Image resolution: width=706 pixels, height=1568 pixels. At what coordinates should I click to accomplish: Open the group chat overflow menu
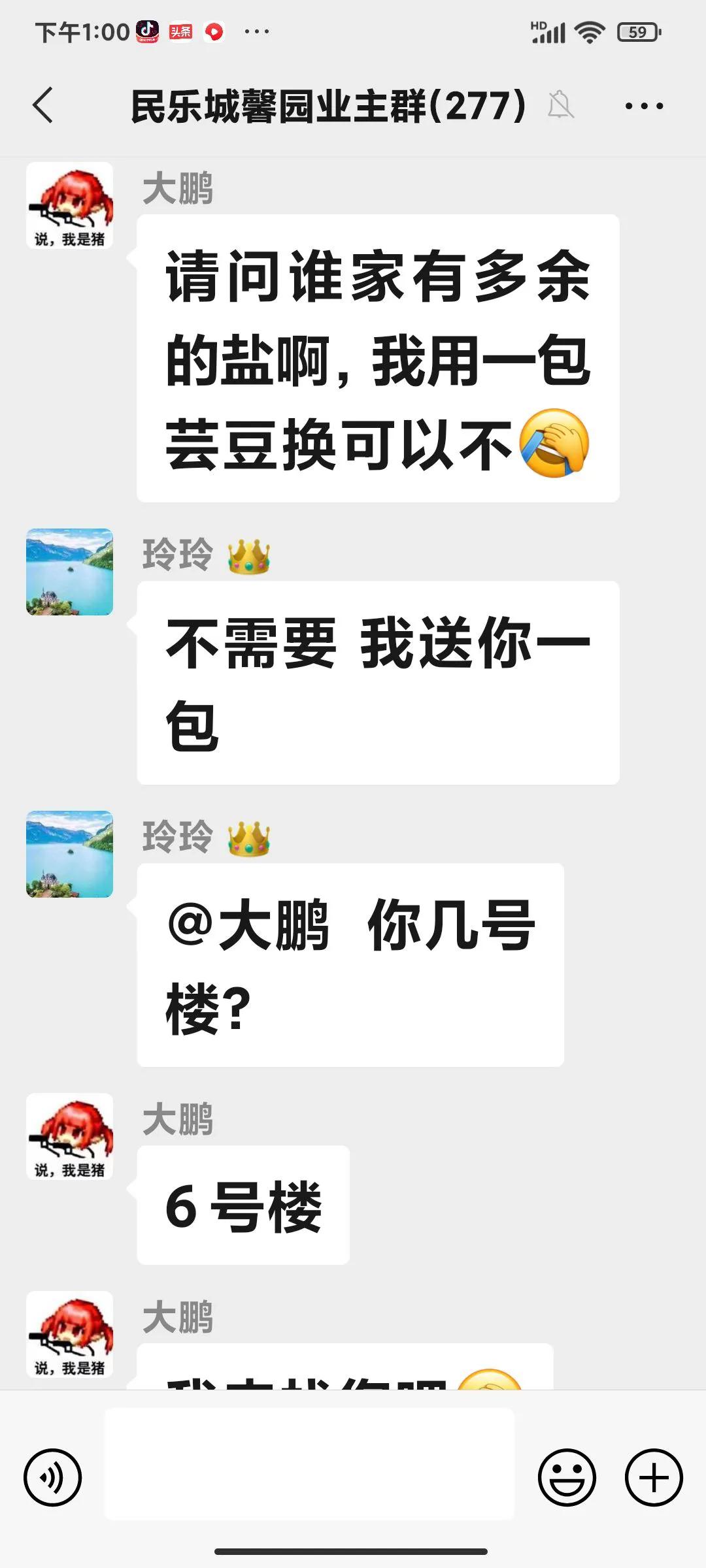(643, 106)
